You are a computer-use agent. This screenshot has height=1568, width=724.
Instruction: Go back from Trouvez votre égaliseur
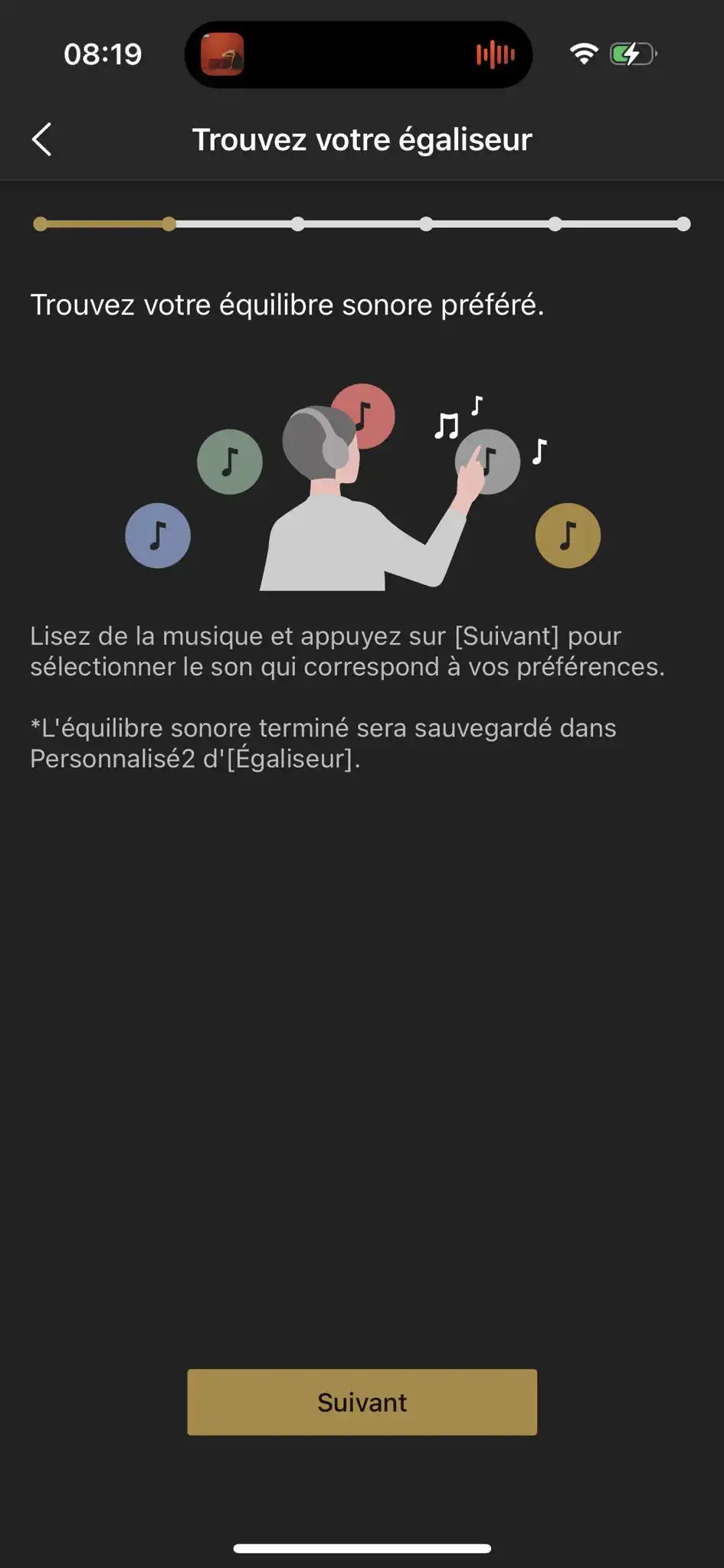(x=42, y=139)
